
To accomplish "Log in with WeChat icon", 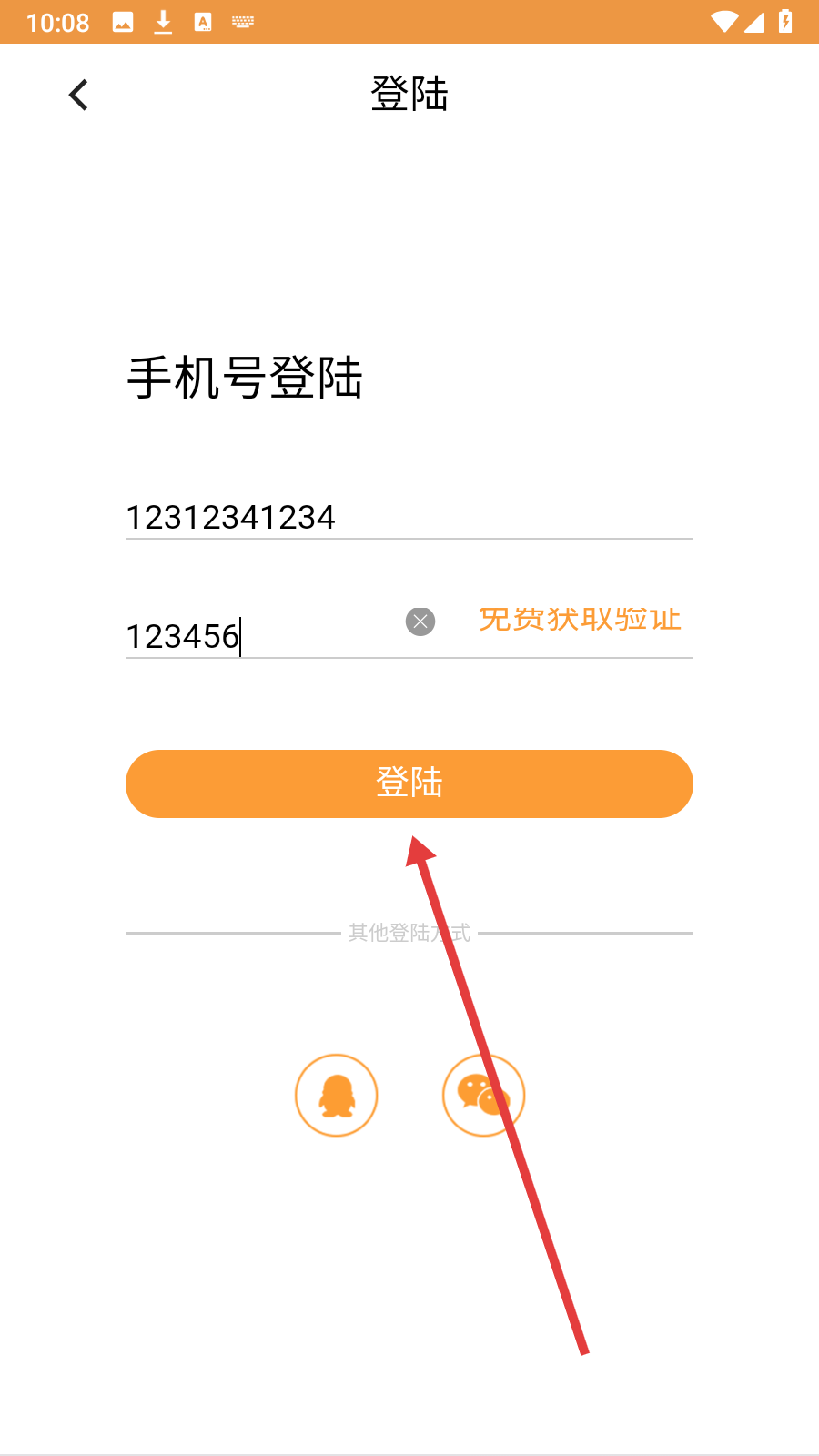I will [x=483, y=1095].
